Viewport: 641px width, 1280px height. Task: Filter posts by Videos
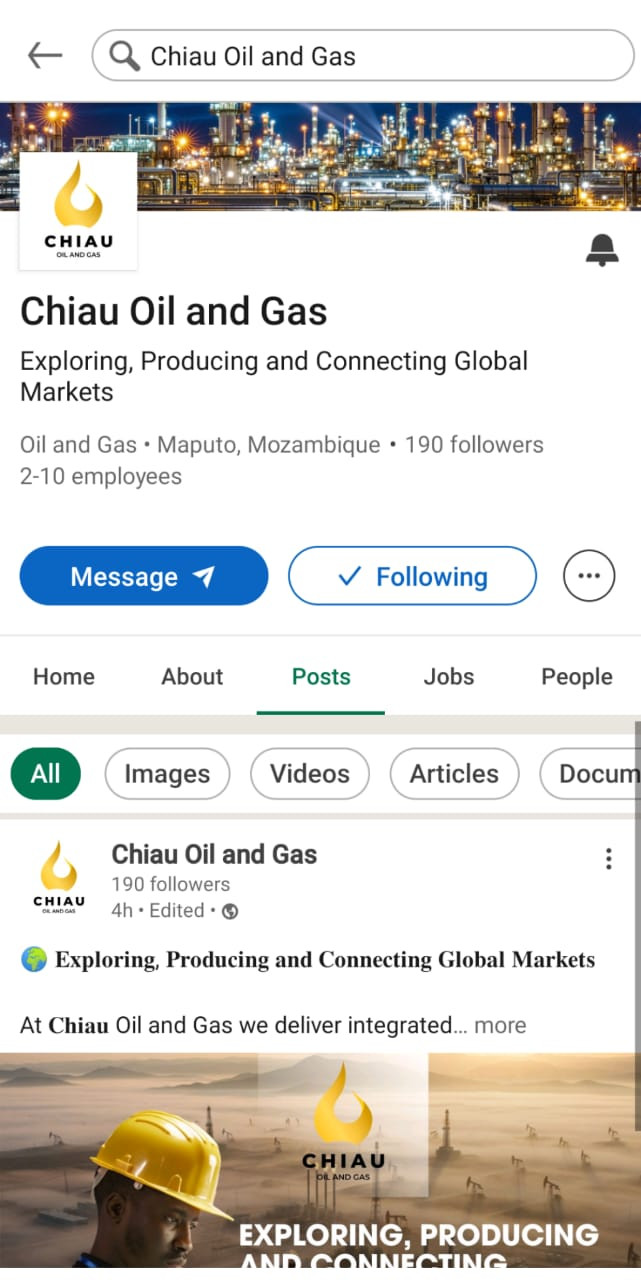pyautogui.click(x=310, y=774)
